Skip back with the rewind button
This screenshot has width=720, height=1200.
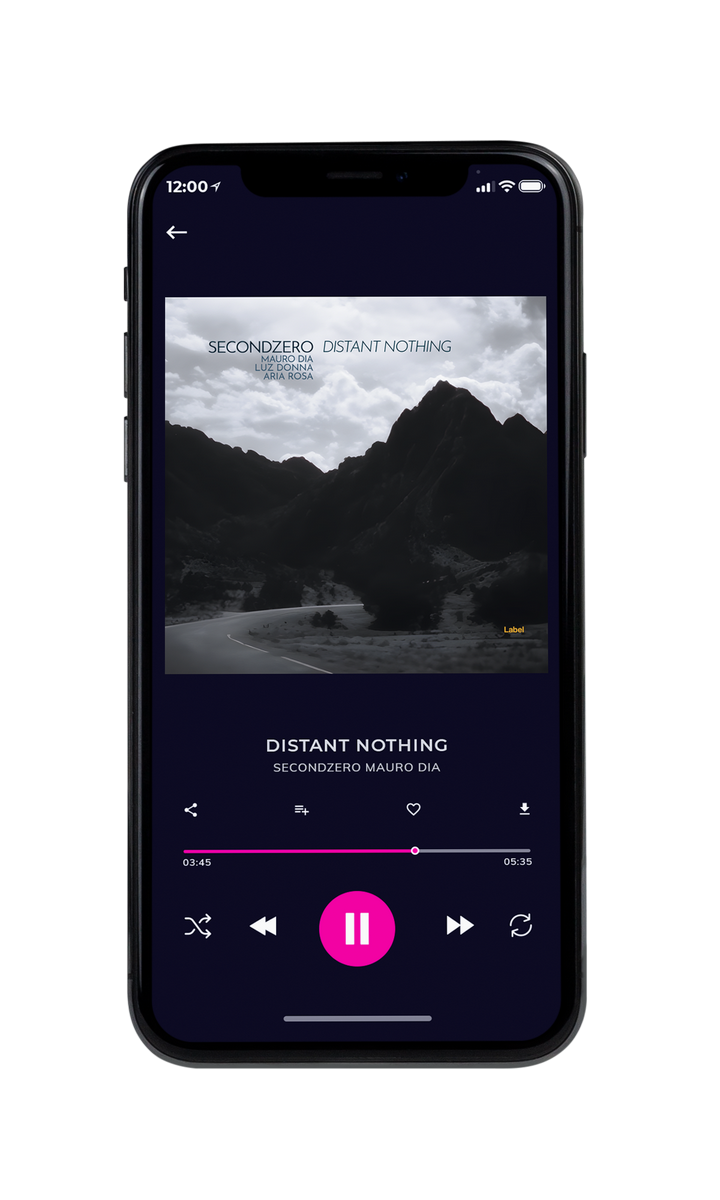tap(263, 927)
